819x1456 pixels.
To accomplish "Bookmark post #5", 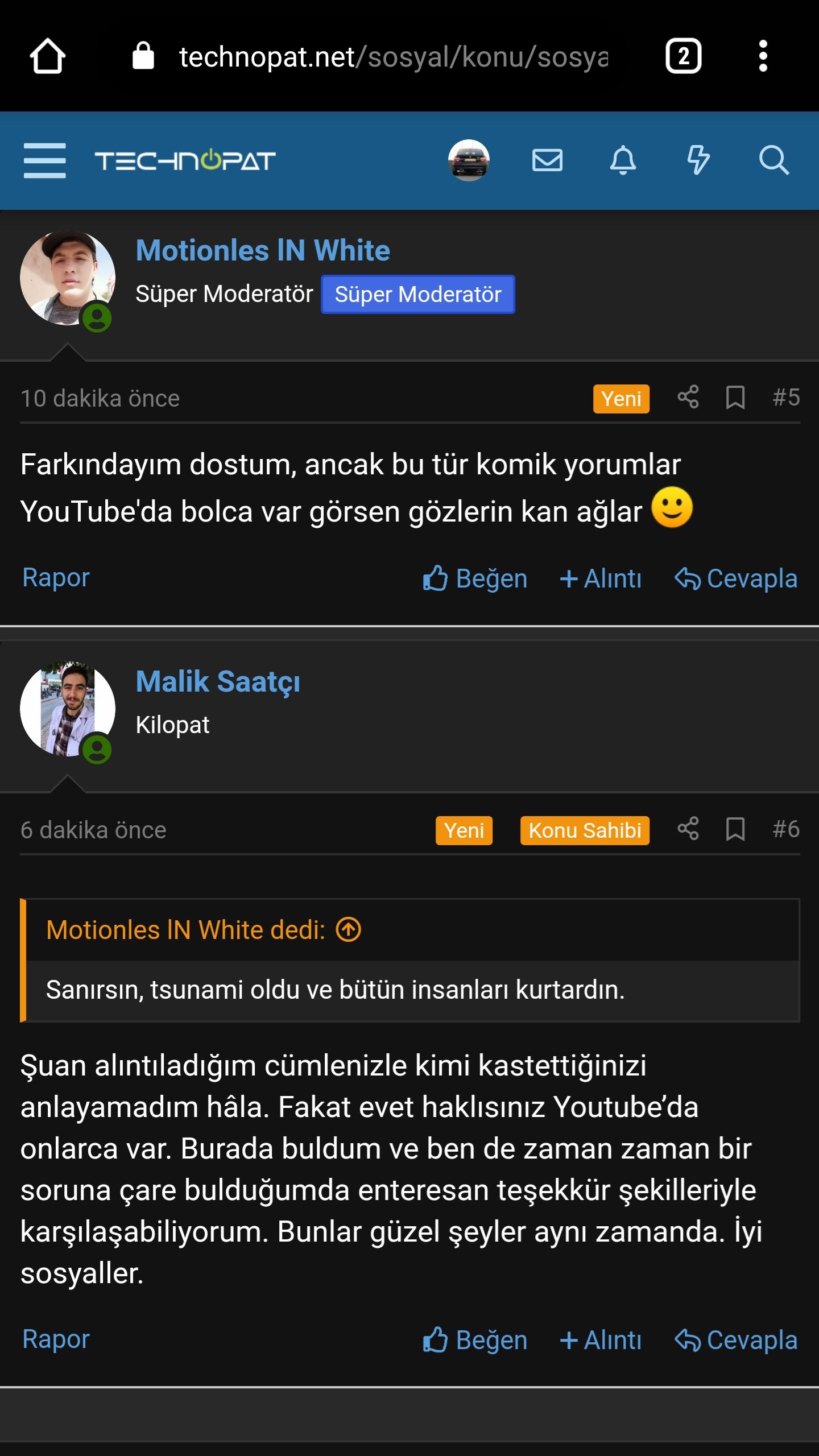I will (x=735, y=398).
